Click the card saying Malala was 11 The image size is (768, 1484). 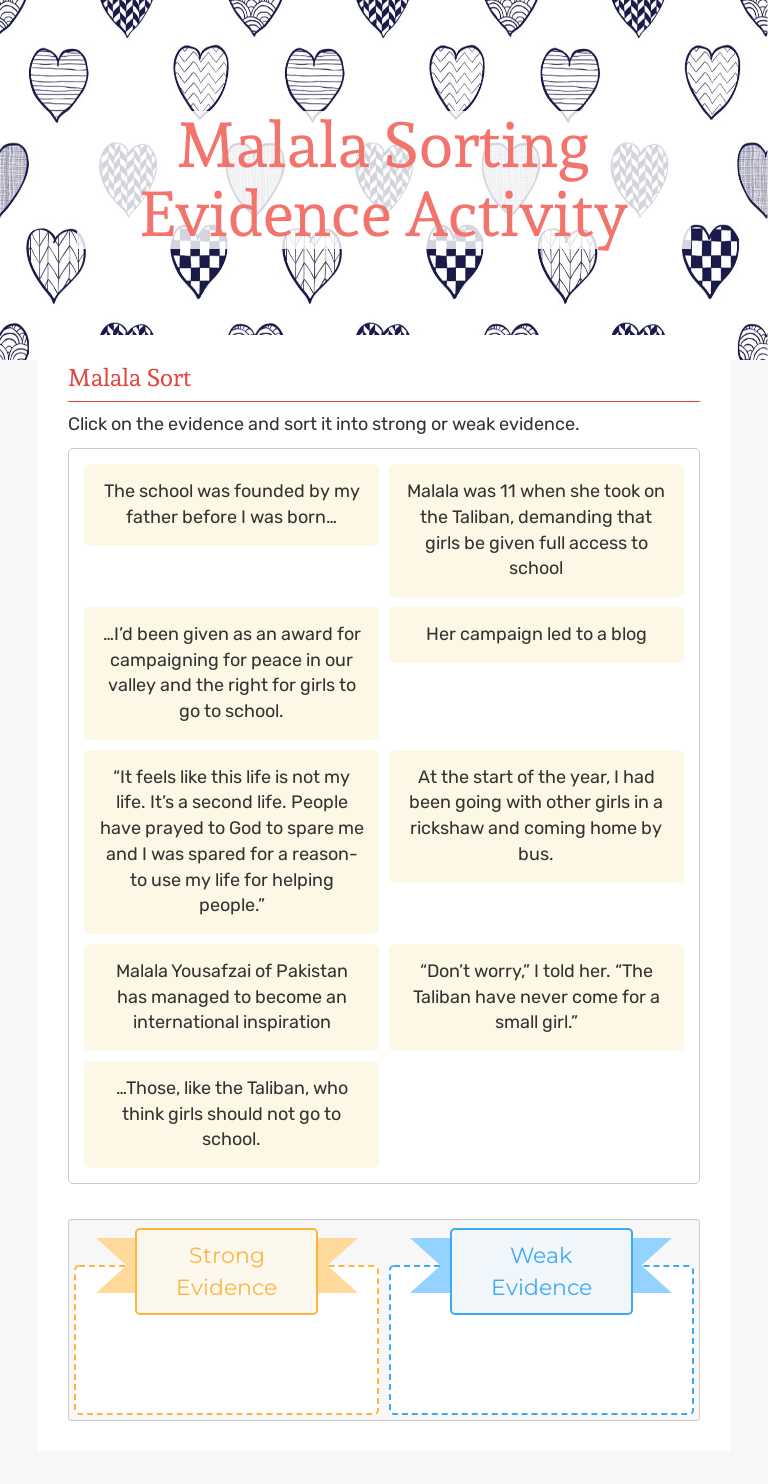click(536, 530)
